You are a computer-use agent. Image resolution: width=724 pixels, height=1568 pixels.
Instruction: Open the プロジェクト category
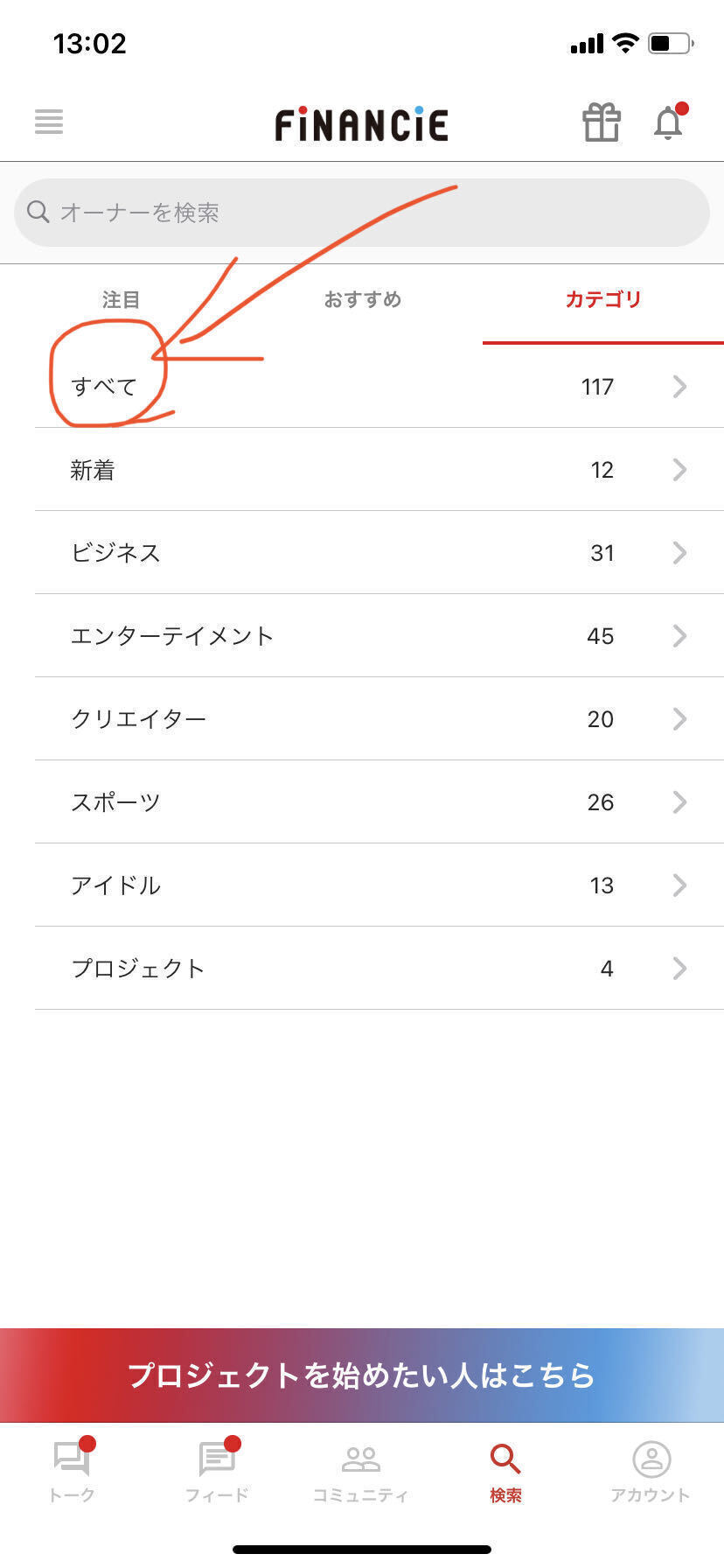[379, 969]
